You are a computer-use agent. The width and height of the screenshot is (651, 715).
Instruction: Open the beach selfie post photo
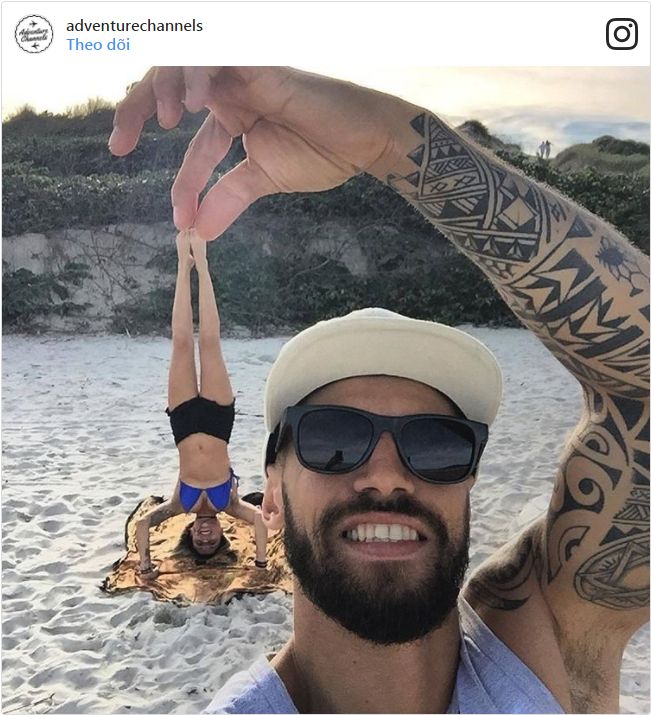[325, 390]
